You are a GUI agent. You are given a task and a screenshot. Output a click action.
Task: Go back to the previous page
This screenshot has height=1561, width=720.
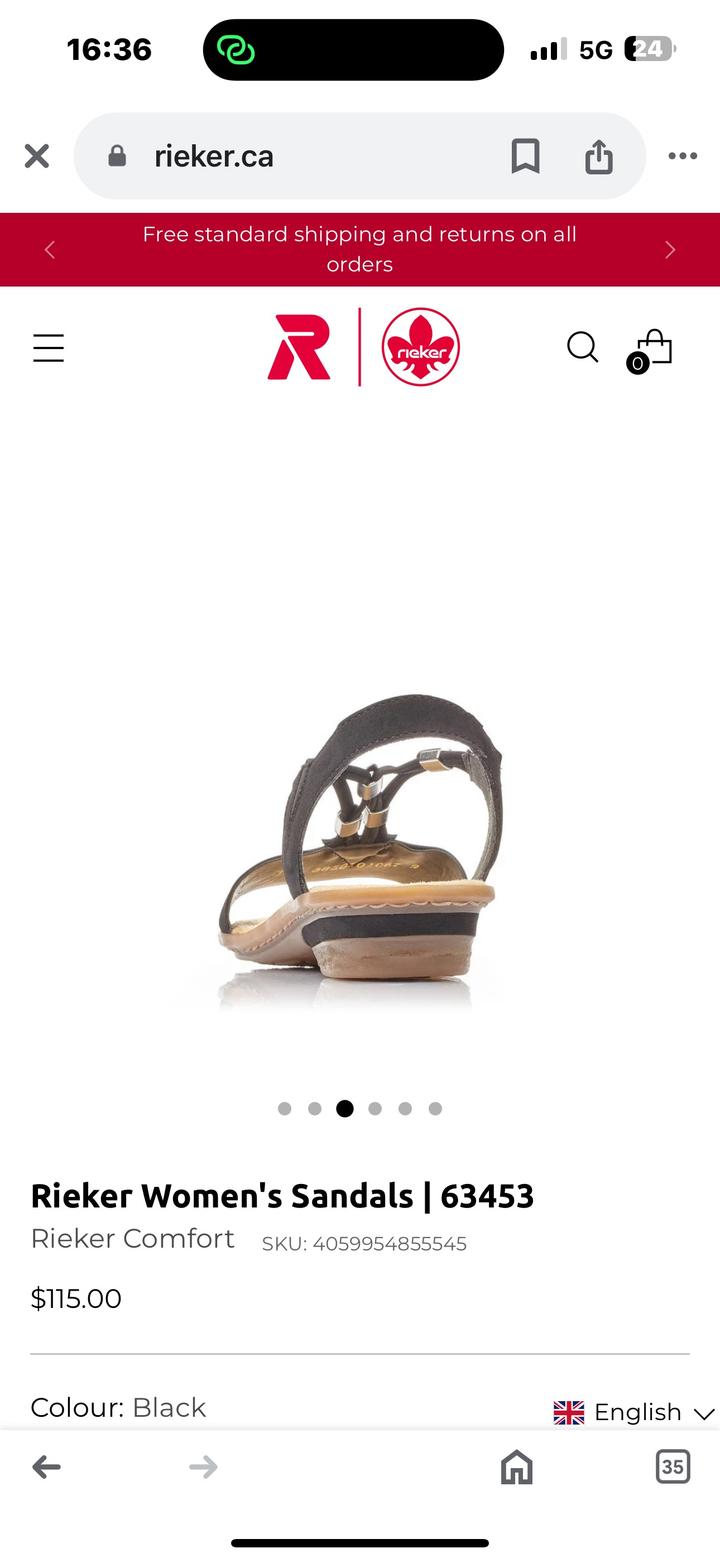[46, 1467]
